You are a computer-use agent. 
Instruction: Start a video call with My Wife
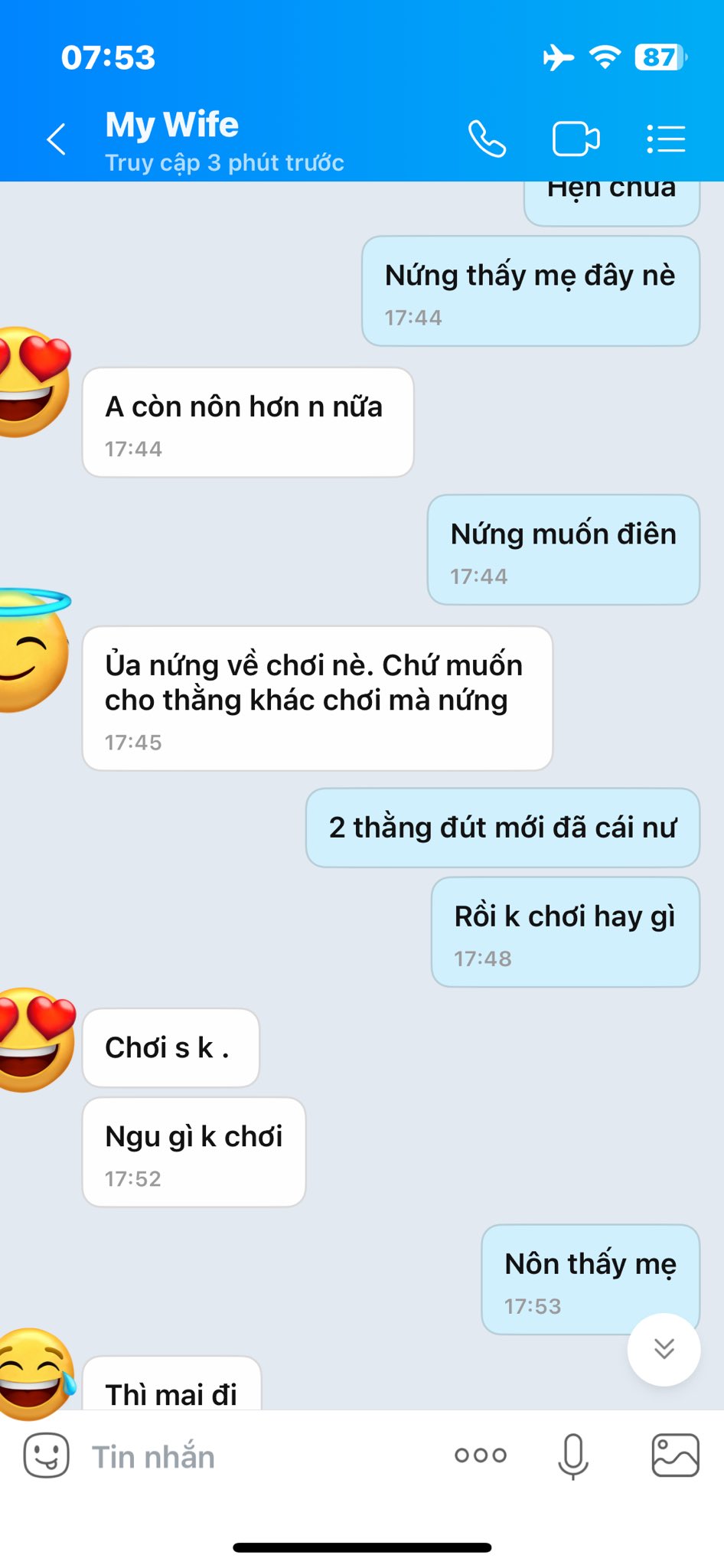click(576, 139)
